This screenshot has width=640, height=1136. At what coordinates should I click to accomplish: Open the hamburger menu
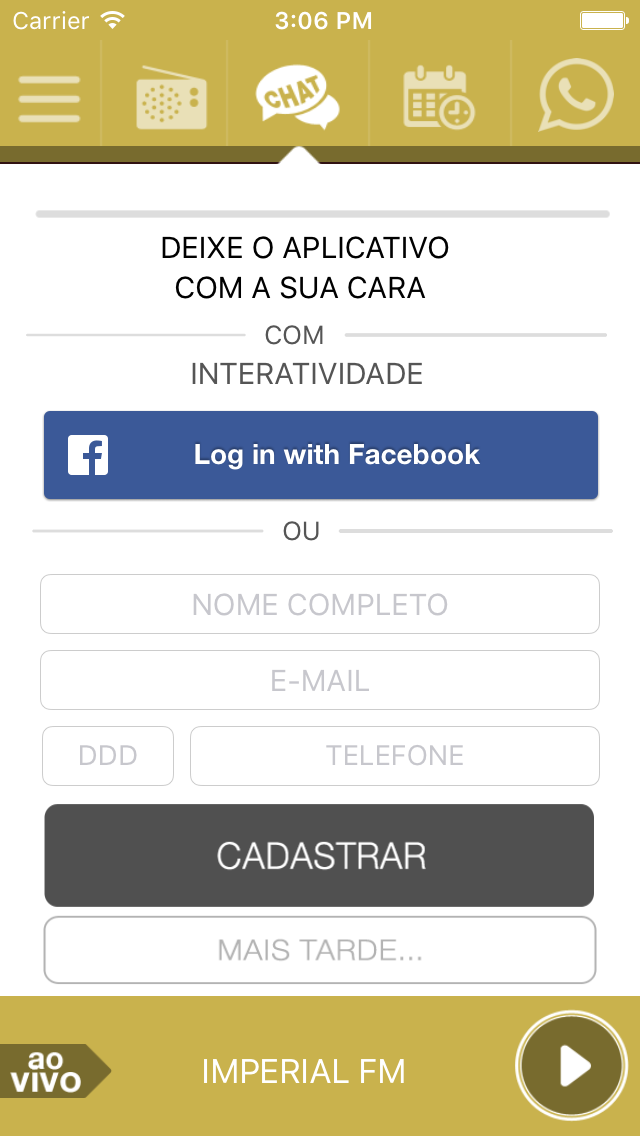[49, 99]
